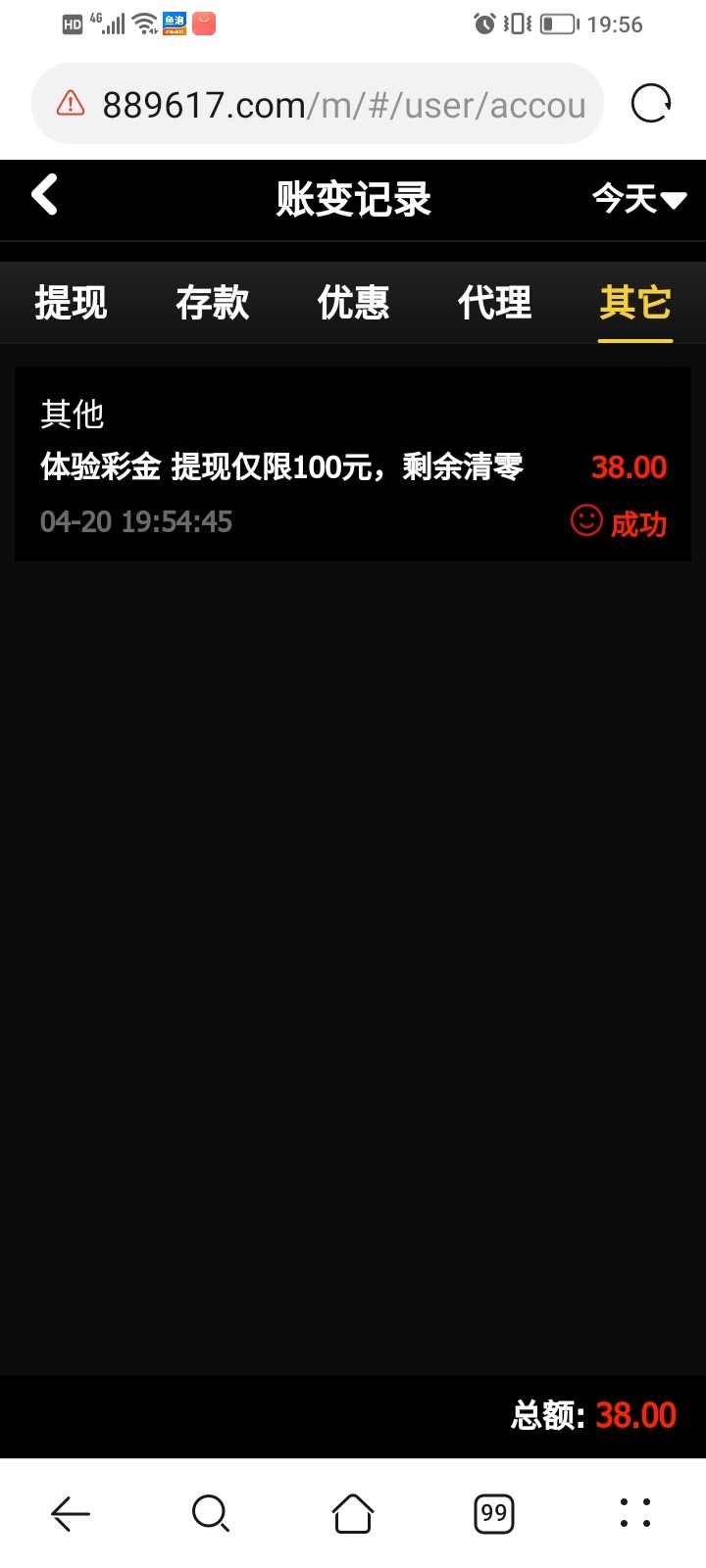Navigate back with the browser arrow
The width and height of the screenshot is (706, 1568).
[71, 1513]
